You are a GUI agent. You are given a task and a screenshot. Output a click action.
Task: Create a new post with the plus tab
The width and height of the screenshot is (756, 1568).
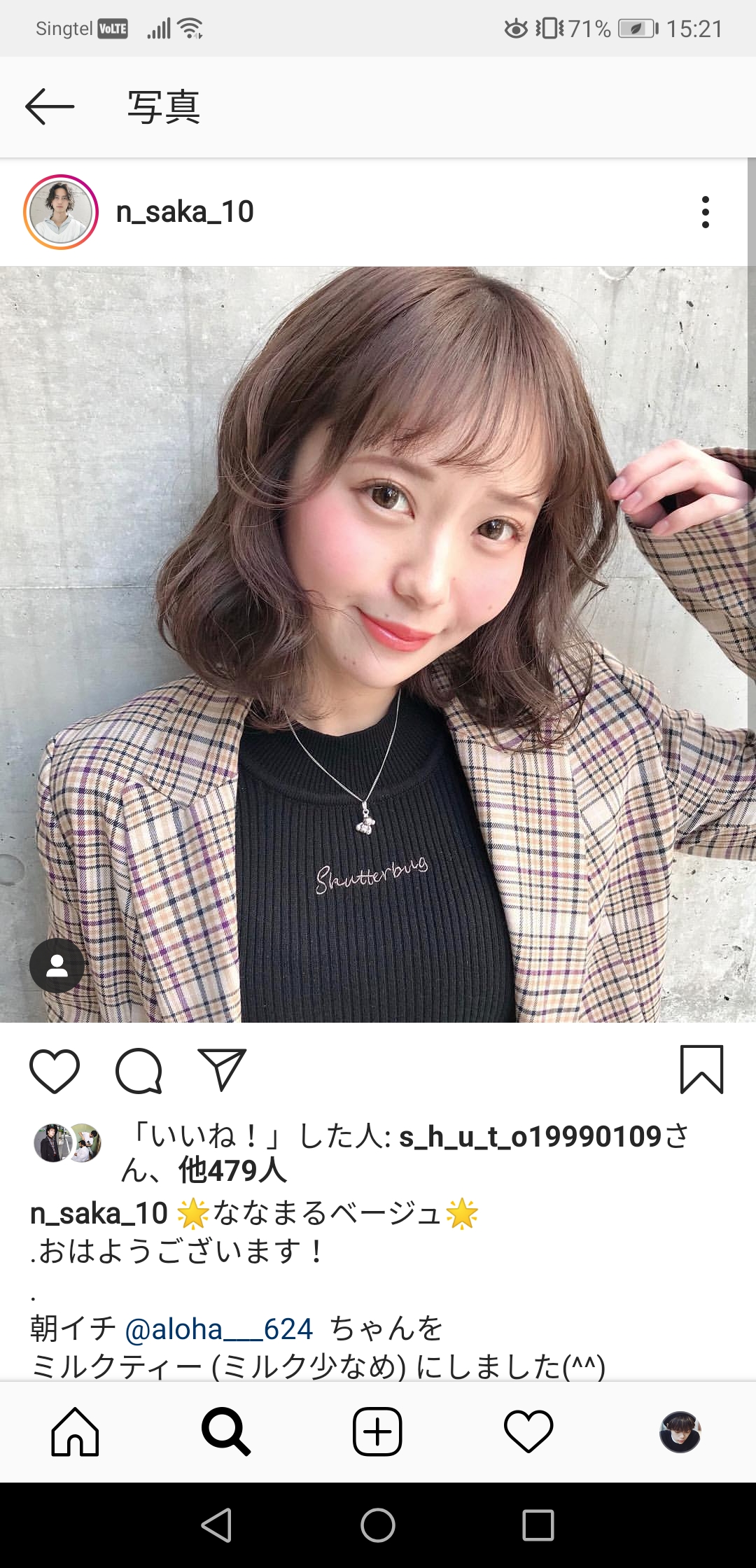[377, 1431]
